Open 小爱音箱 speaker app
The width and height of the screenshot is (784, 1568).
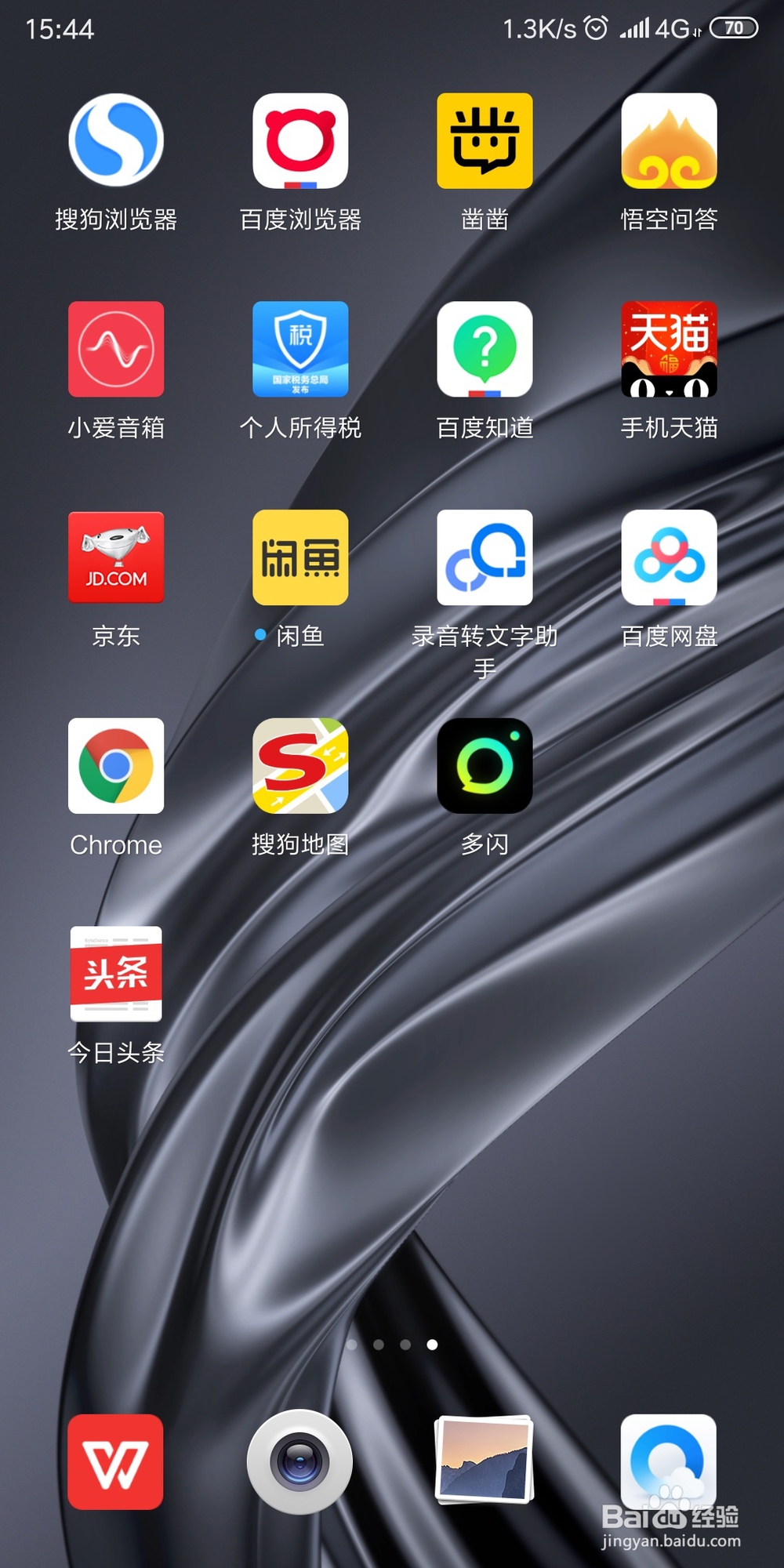[x=116, y=350]
